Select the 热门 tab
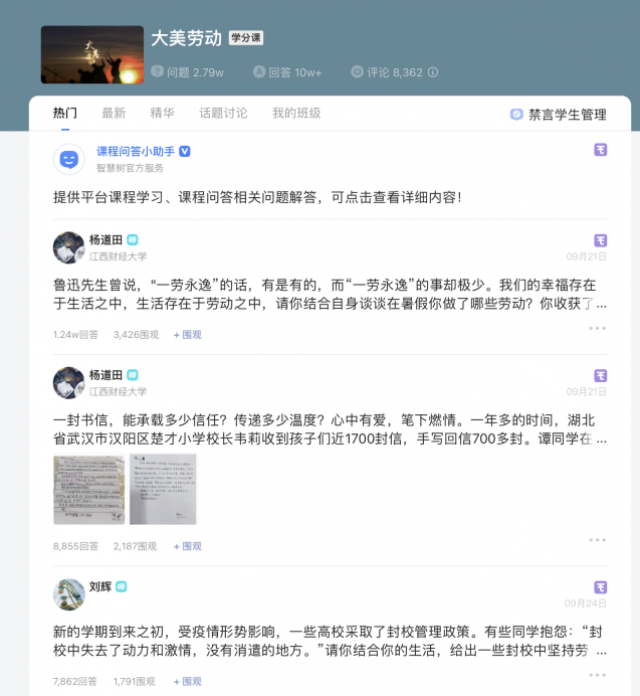Image resolution: width=640 pixels, height=696 pixels. click(x=65, y=114)
